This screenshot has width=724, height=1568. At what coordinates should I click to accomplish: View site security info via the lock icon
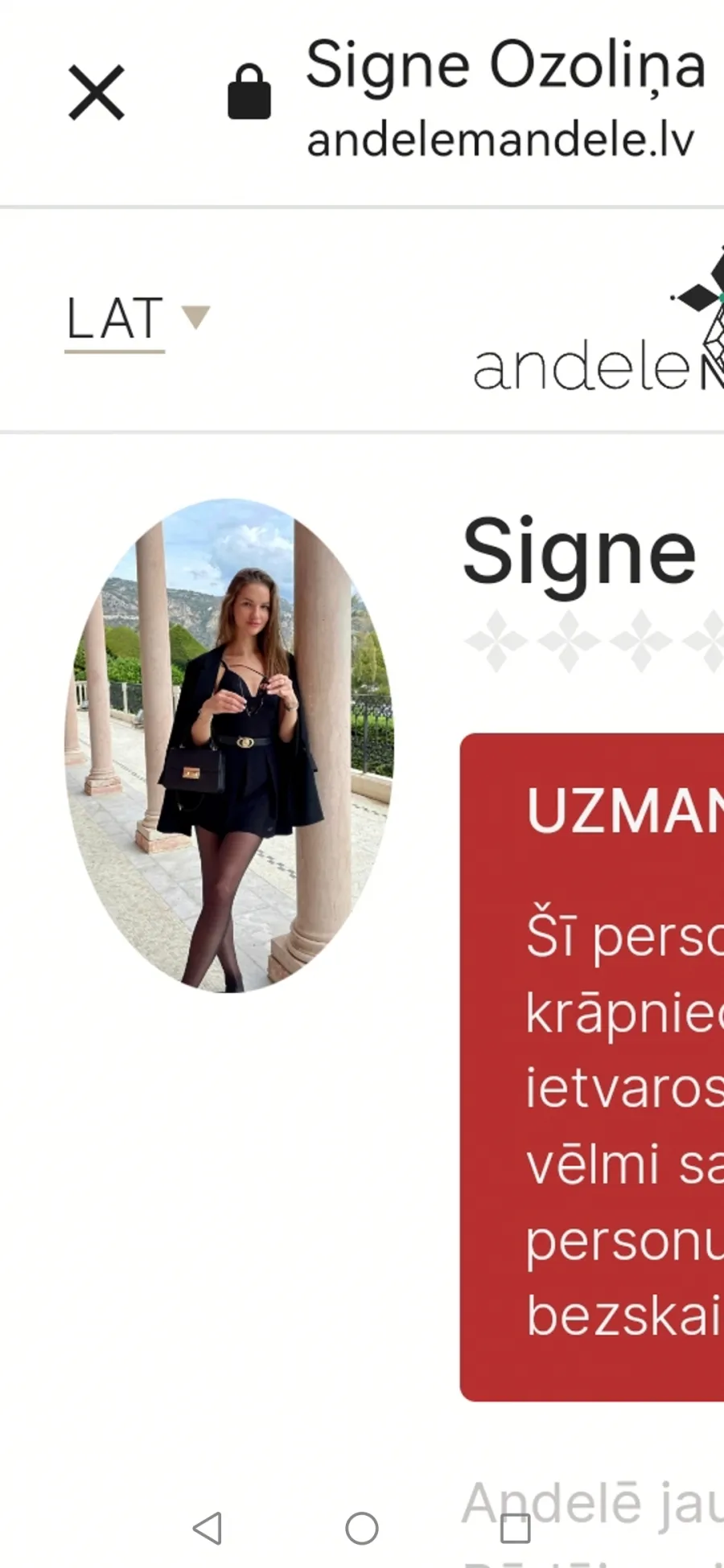249,91
